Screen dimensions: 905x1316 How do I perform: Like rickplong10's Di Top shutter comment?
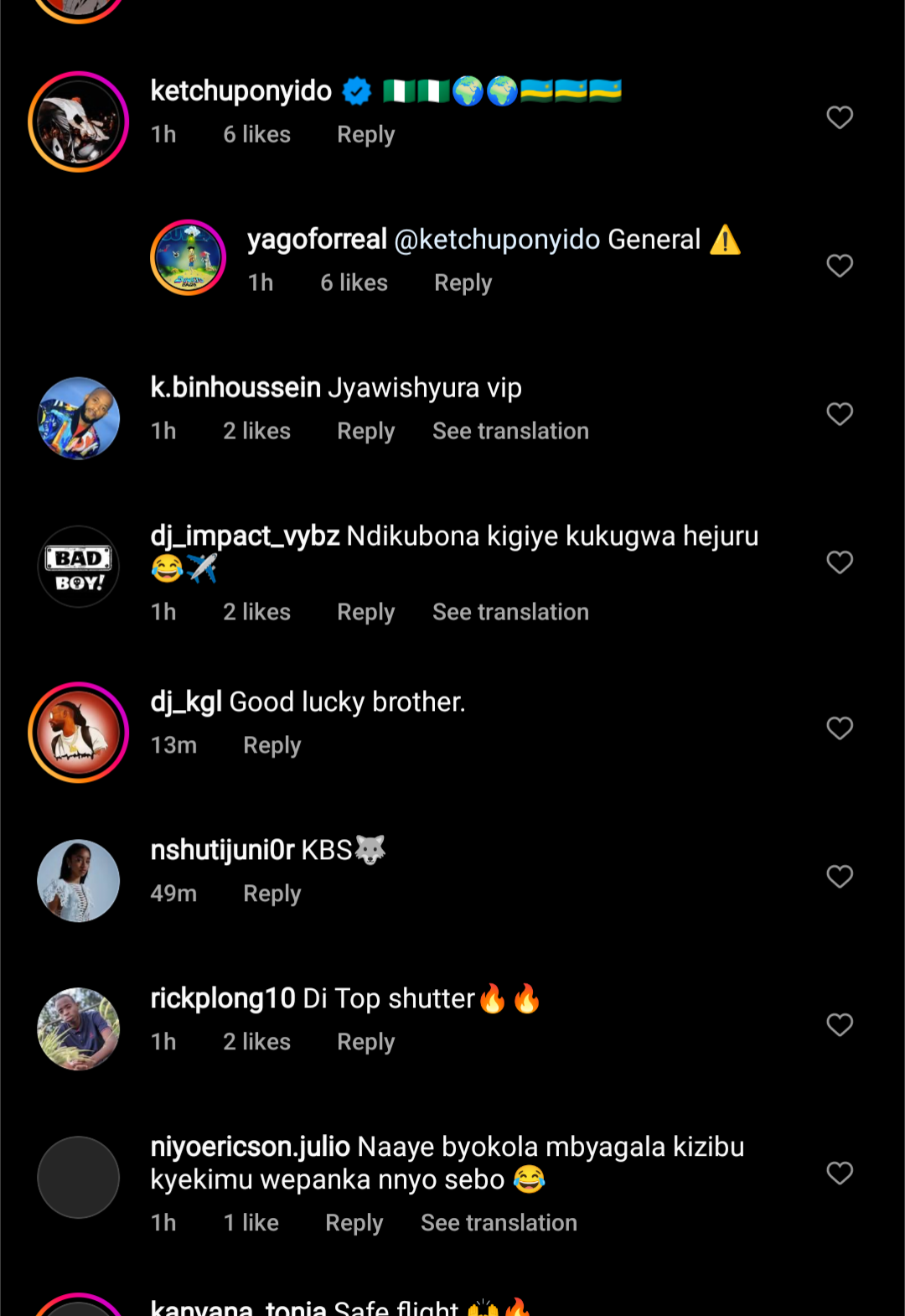click(x=840, y=1025)
